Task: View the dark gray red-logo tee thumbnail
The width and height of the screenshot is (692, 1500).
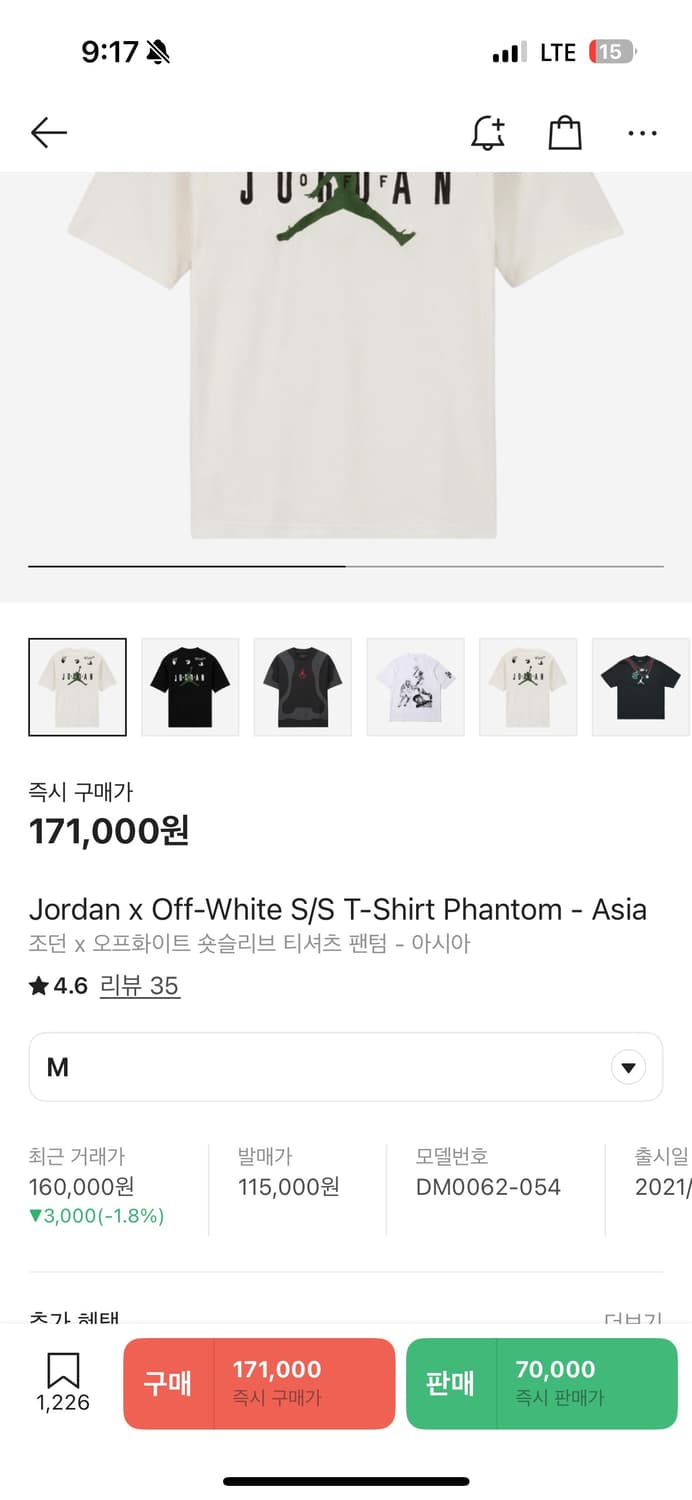Action: [x=303, y=687]
